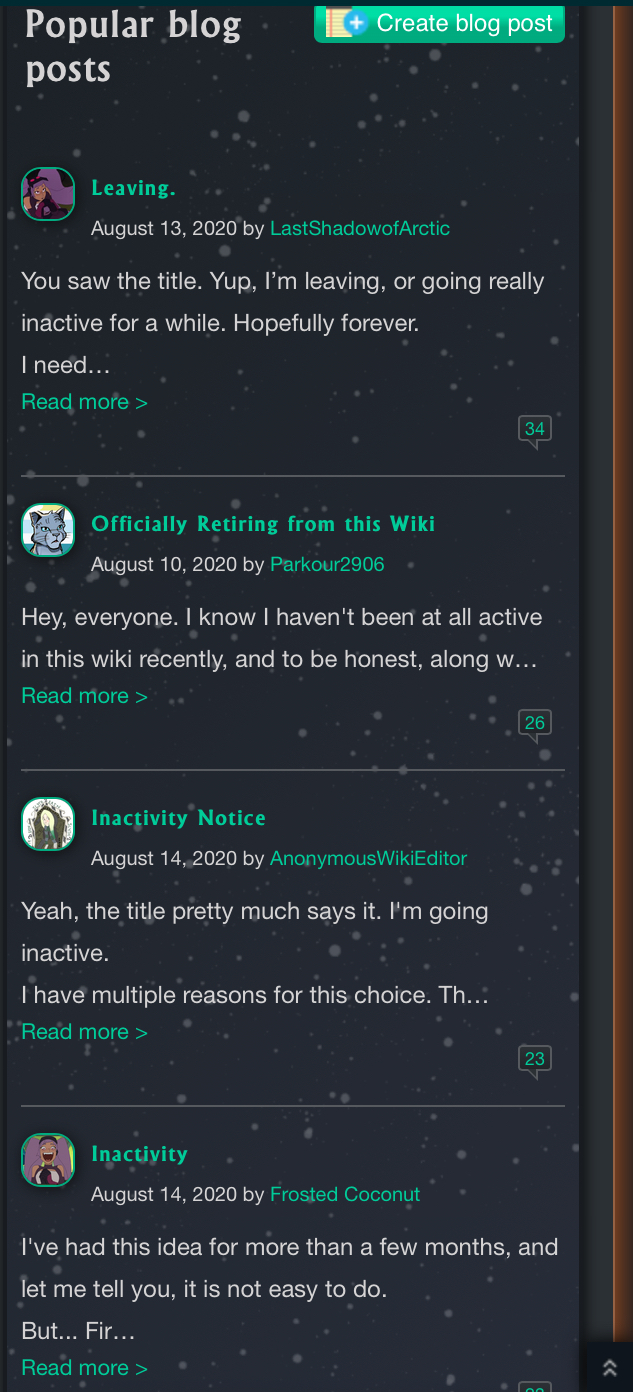
Task: Visit Parkour2906's user page
Action: pos(327,564)
